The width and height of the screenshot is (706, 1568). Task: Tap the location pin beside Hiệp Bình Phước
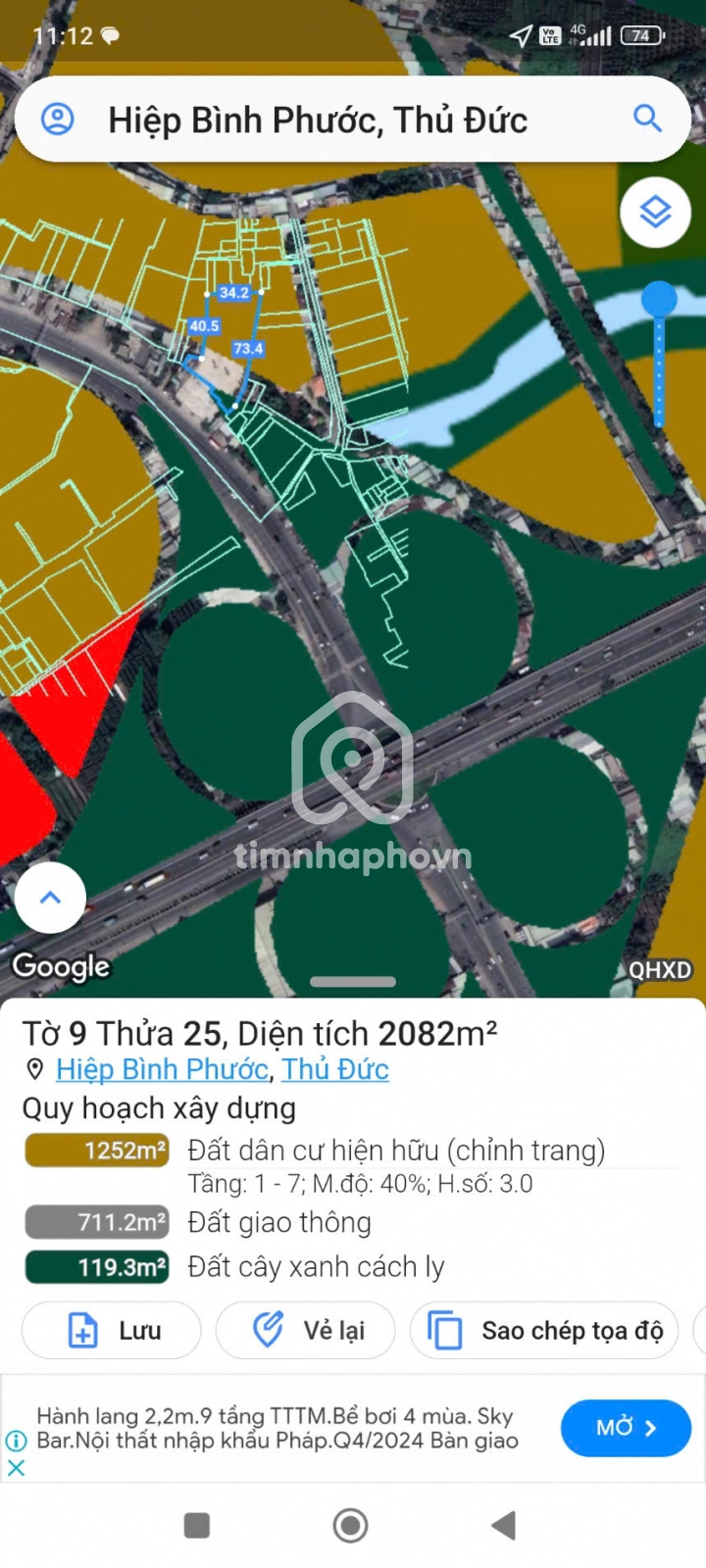click(x=35, y=1069)
